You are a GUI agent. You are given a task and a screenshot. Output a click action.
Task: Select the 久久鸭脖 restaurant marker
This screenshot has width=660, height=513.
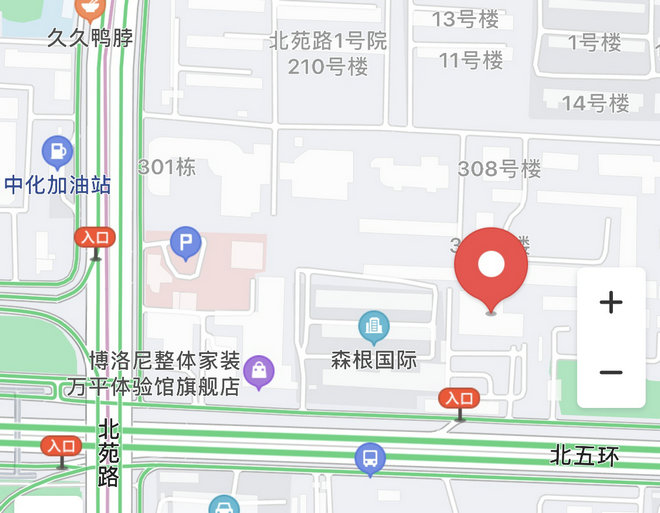[x=90, y=9]
